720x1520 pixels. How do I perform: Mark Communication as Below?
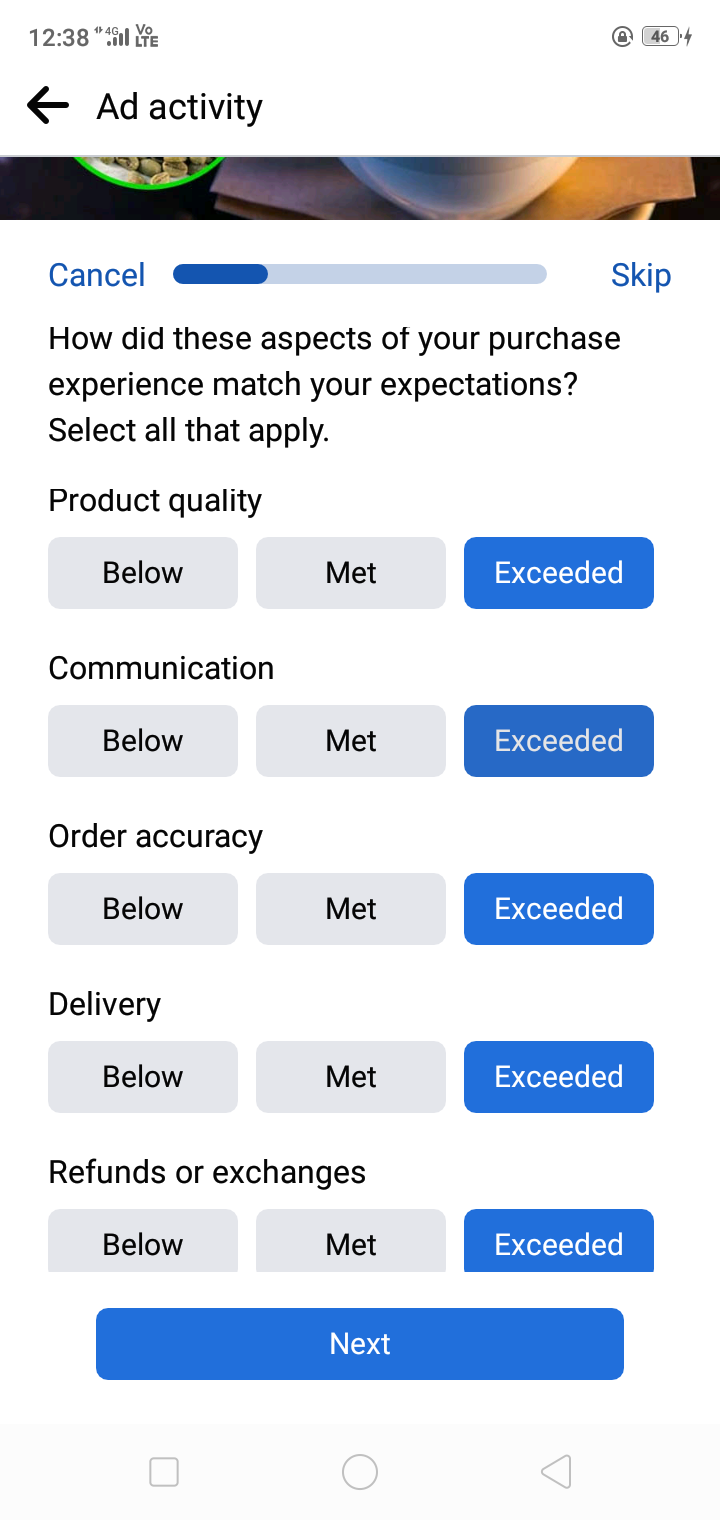coord(143,741)
